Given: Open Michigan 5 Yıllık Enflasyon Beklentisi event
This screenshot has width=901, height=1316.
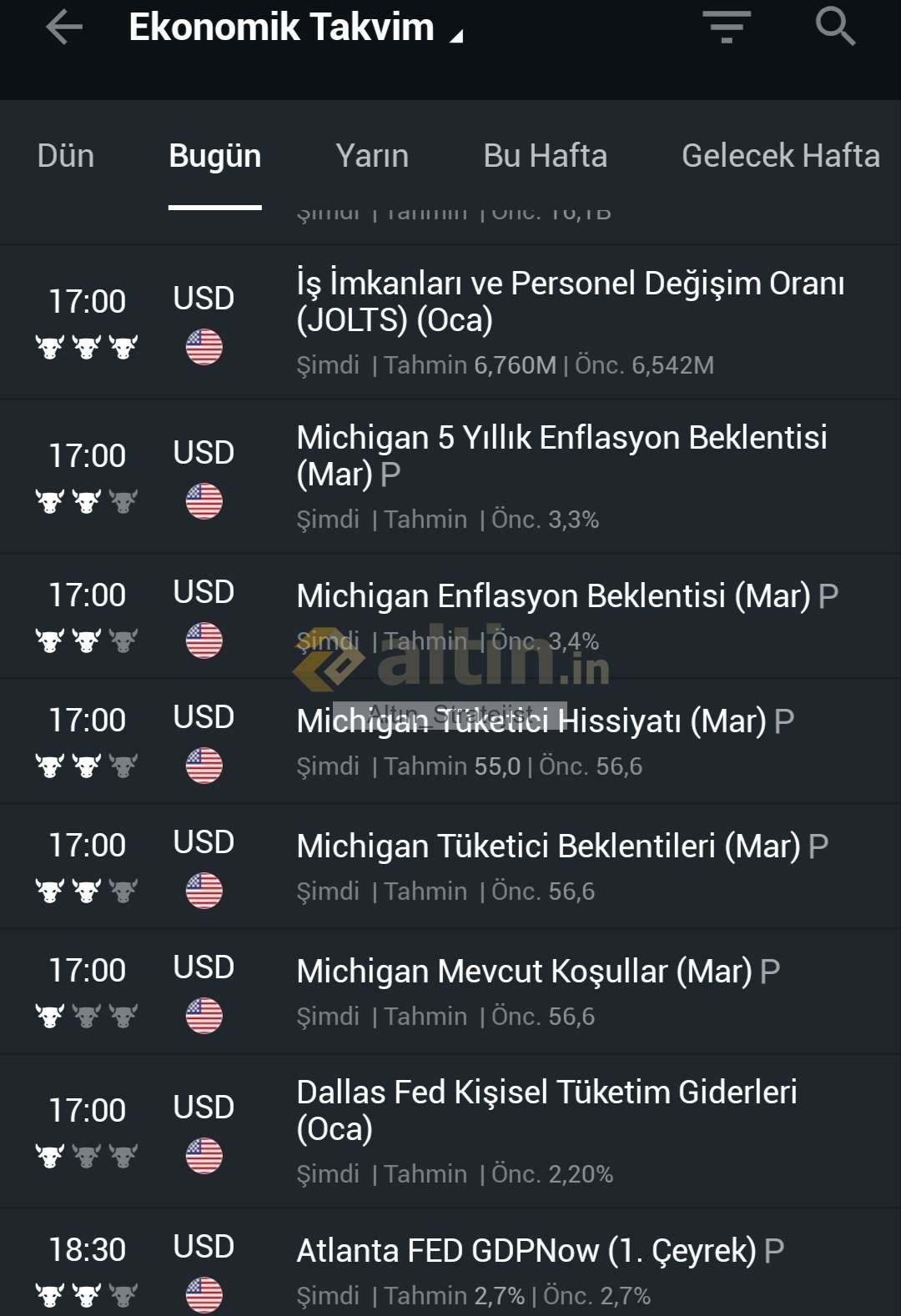Looking at the screenshot, I should click(561, 455).
